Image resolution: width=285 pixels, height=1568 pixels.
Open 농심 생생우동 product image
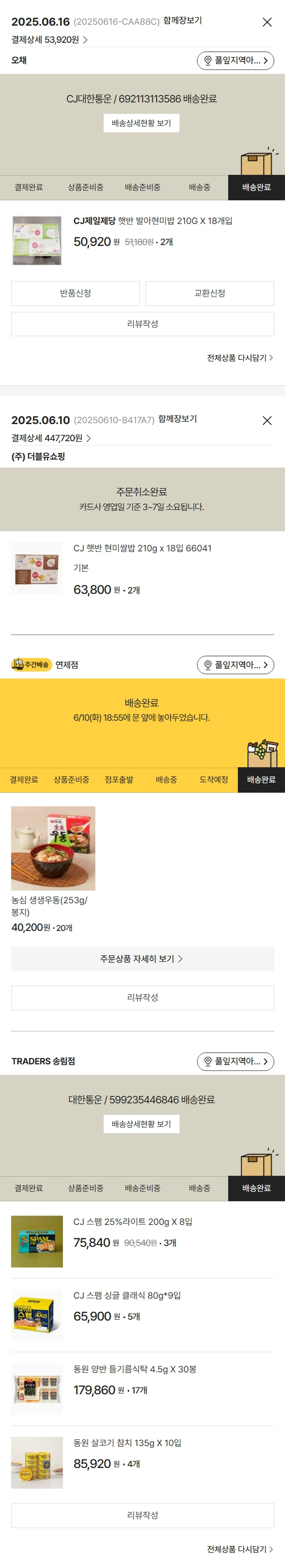(x=53, y=848)
